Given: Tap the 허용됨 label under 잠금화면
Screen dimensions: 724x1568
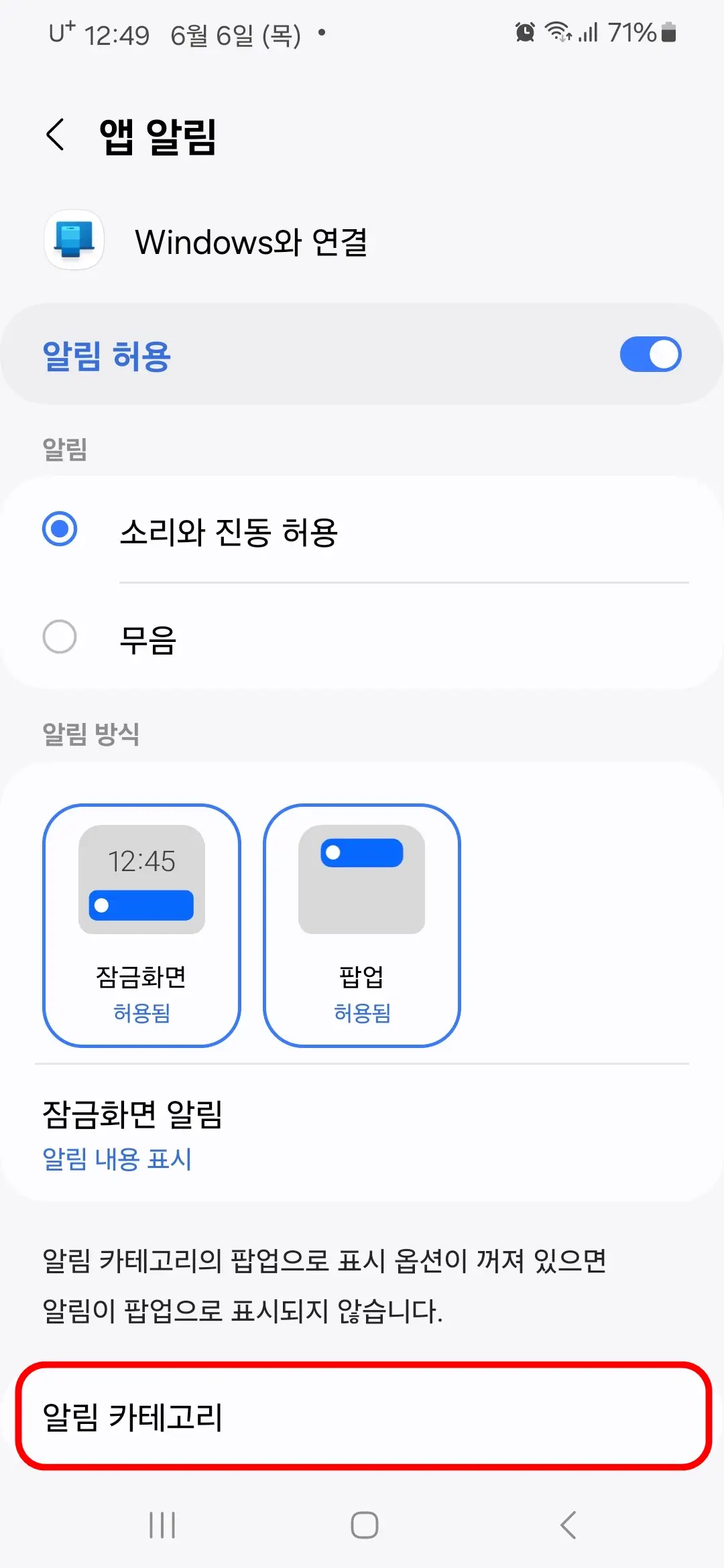Looking at the screenshot, I should coord(141,1015).
